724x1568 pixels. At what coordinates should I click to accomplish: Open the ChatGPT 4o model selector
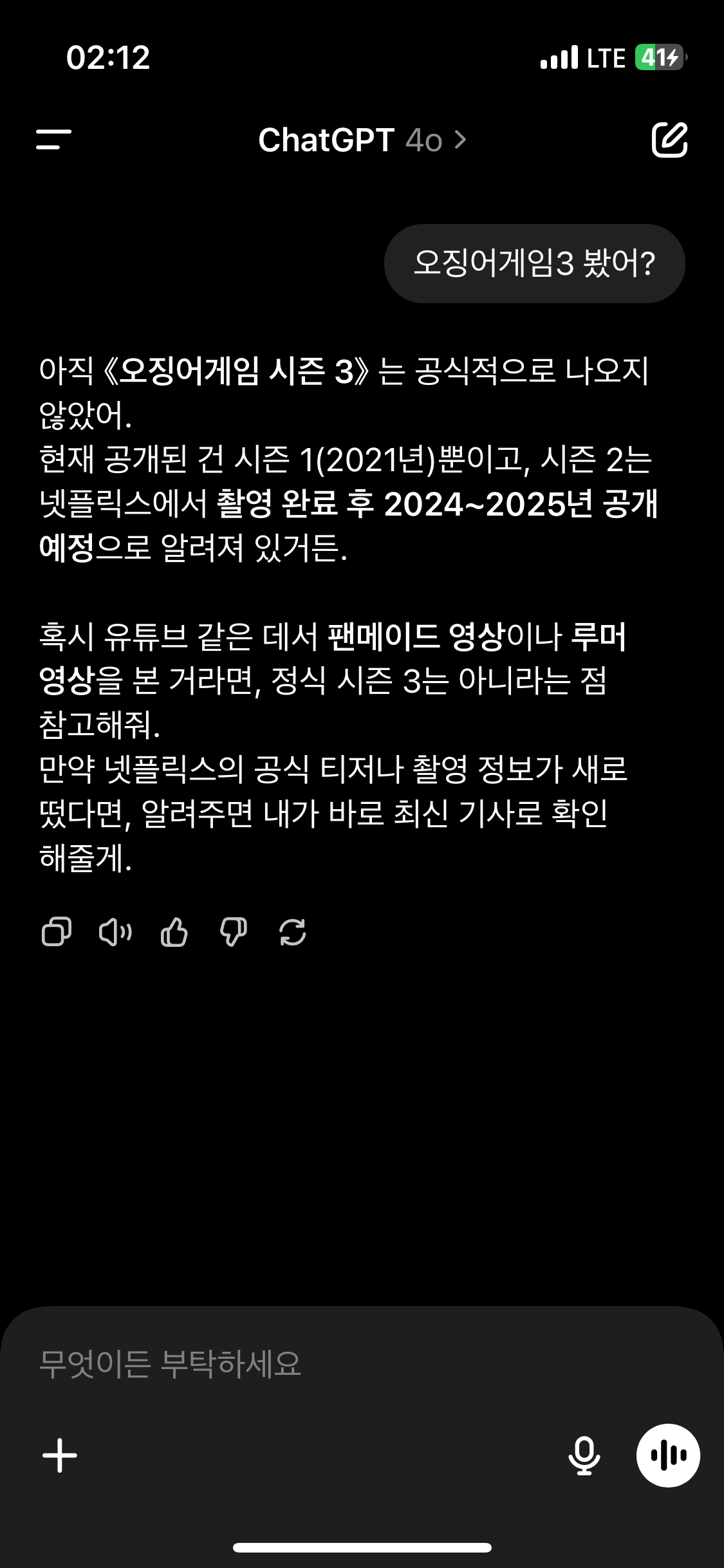click(x=362, y=140)
